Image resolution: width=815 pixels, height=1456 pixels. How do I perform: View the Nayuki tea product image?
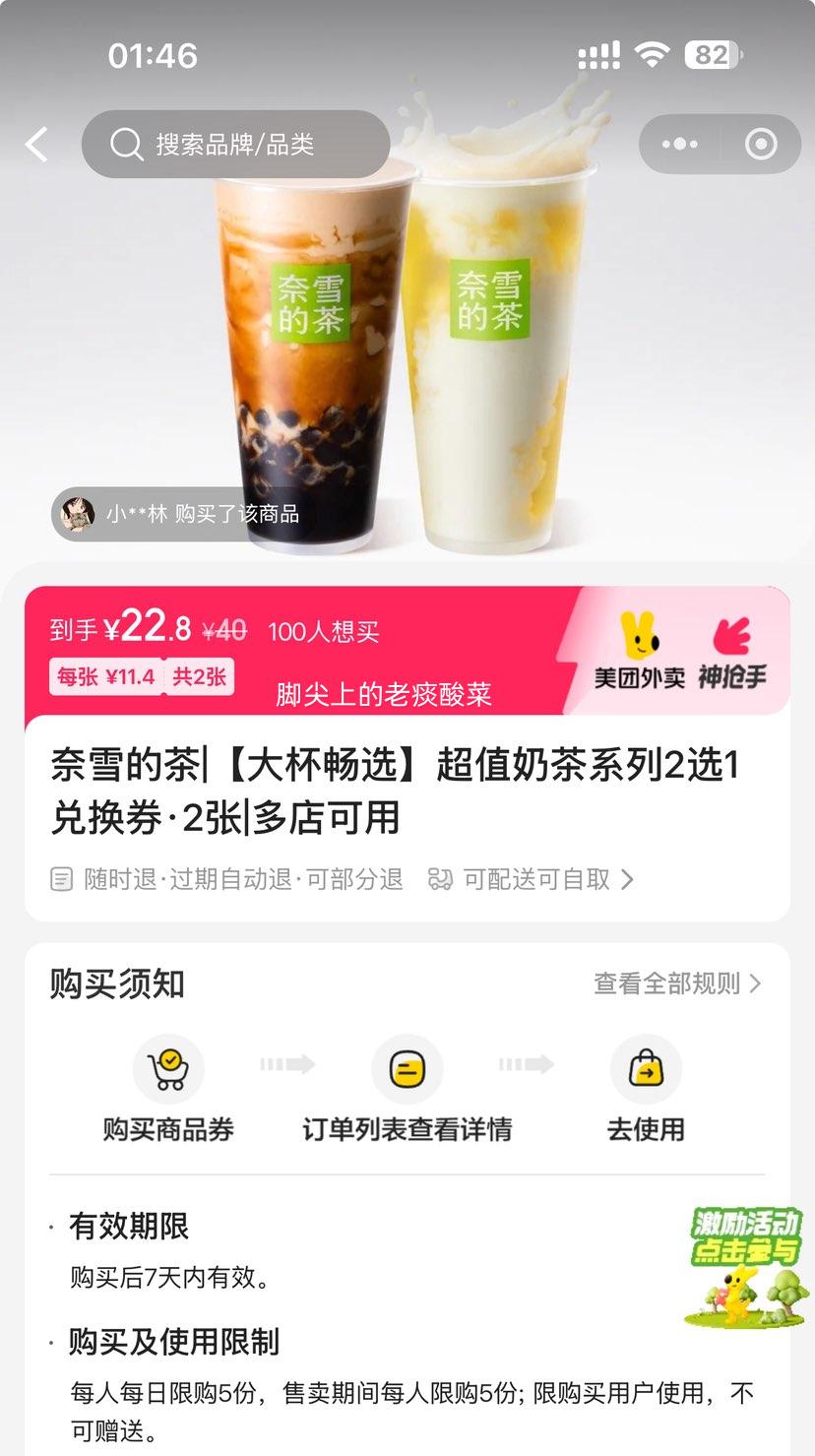407,345
